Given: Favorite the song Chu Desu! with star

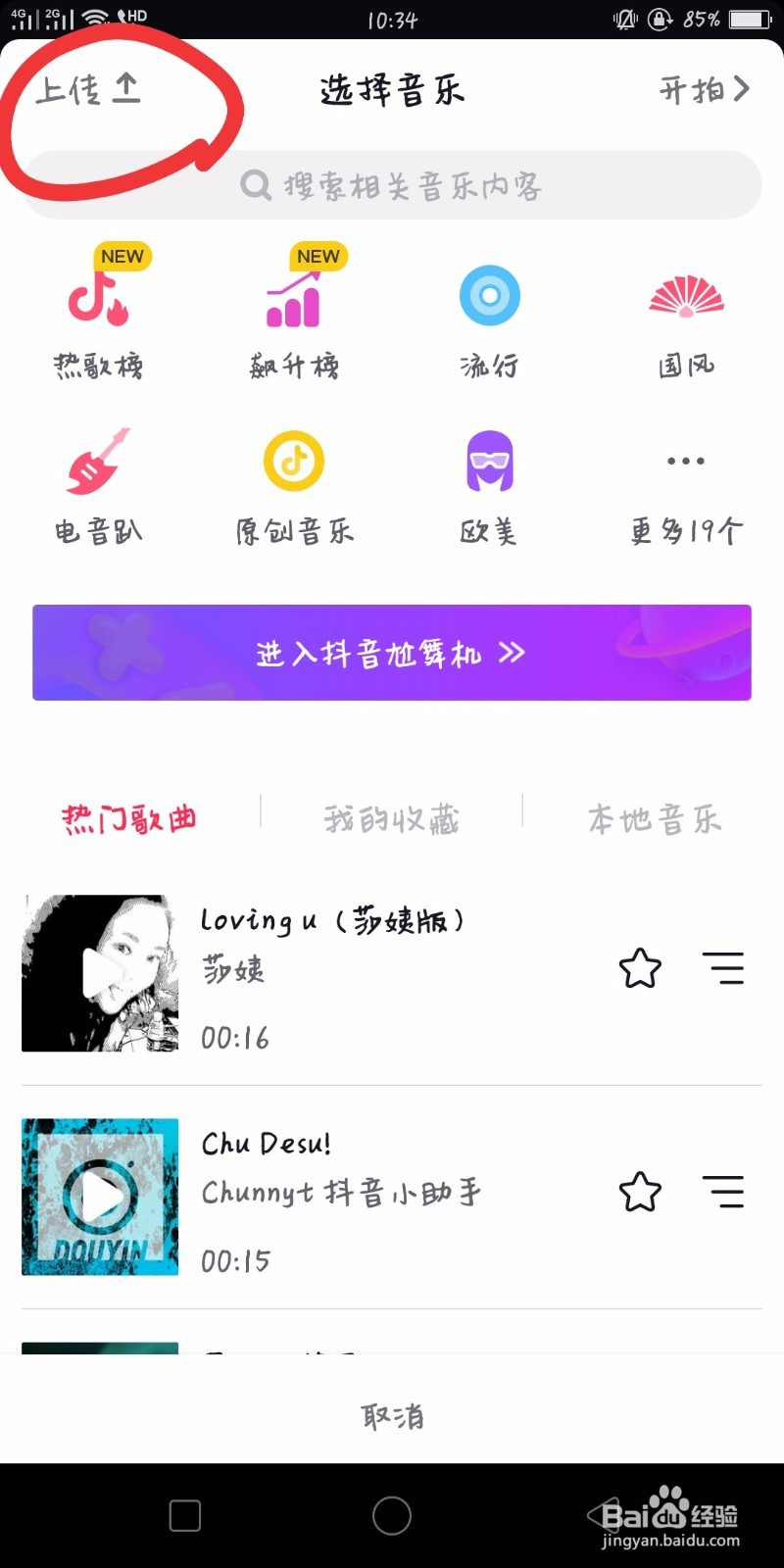Looking at the screenshot, I should click(x=640, y=1193).
